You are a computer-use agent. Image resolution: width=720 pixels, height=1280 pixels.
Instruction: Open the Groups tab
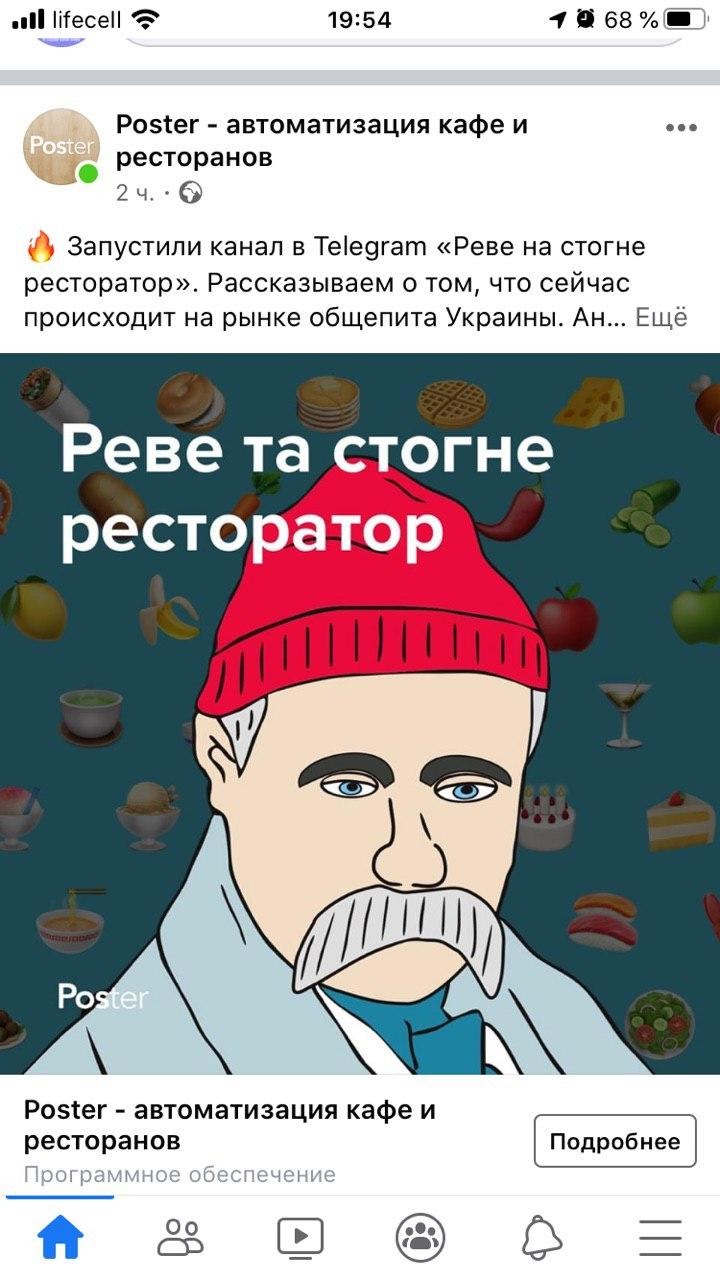[420, 1238]
